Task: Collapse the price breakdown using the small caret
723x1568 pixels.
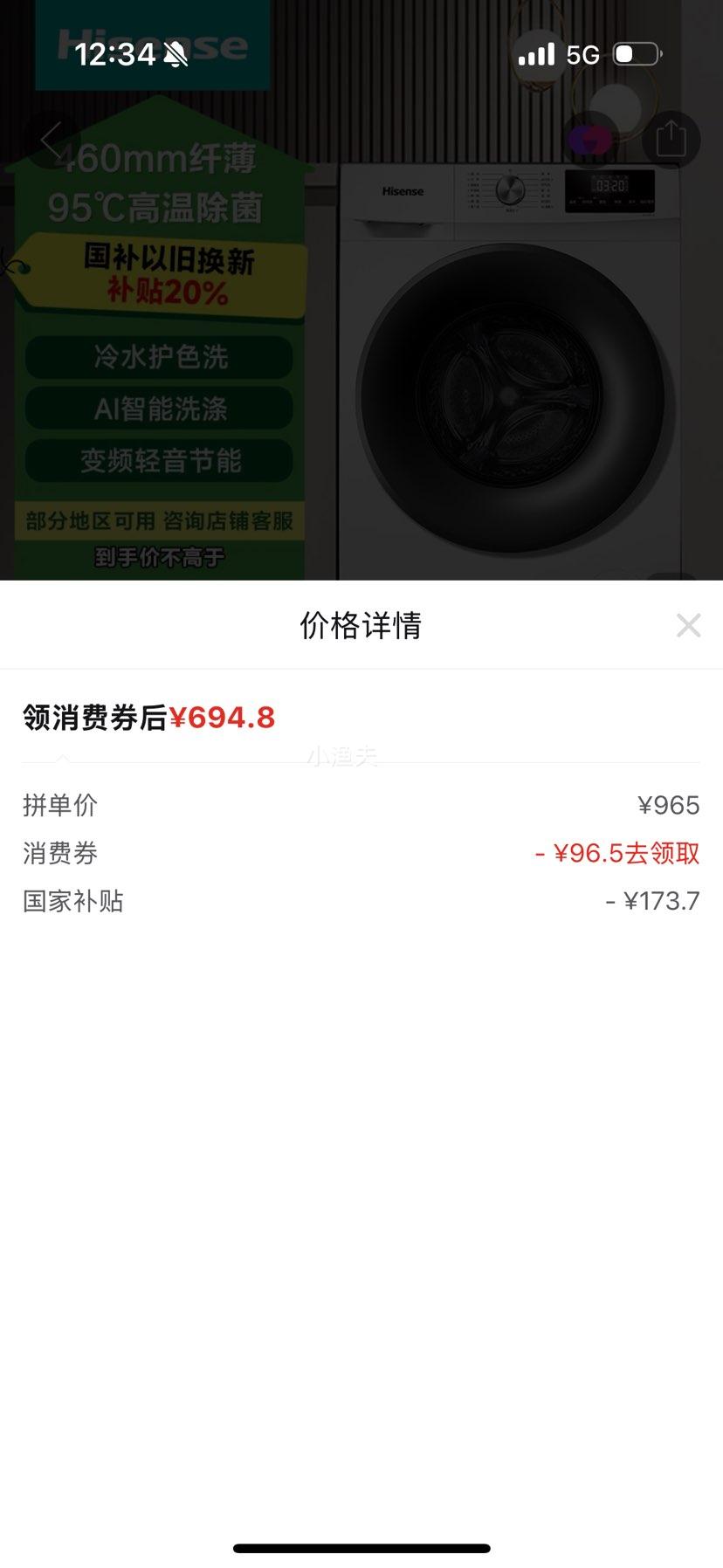Action: pyautogui.click(x=61, y=759)
